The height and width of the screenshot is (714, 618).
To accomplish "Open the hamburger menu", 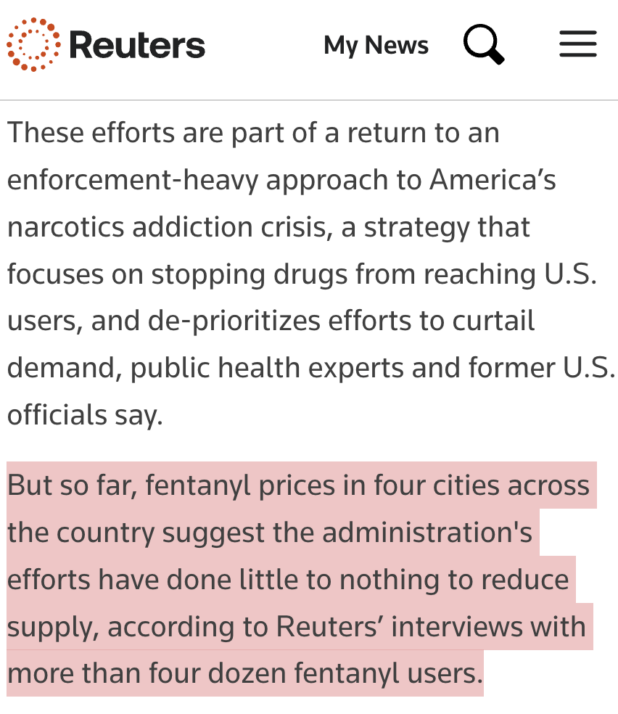I will 577,45.
